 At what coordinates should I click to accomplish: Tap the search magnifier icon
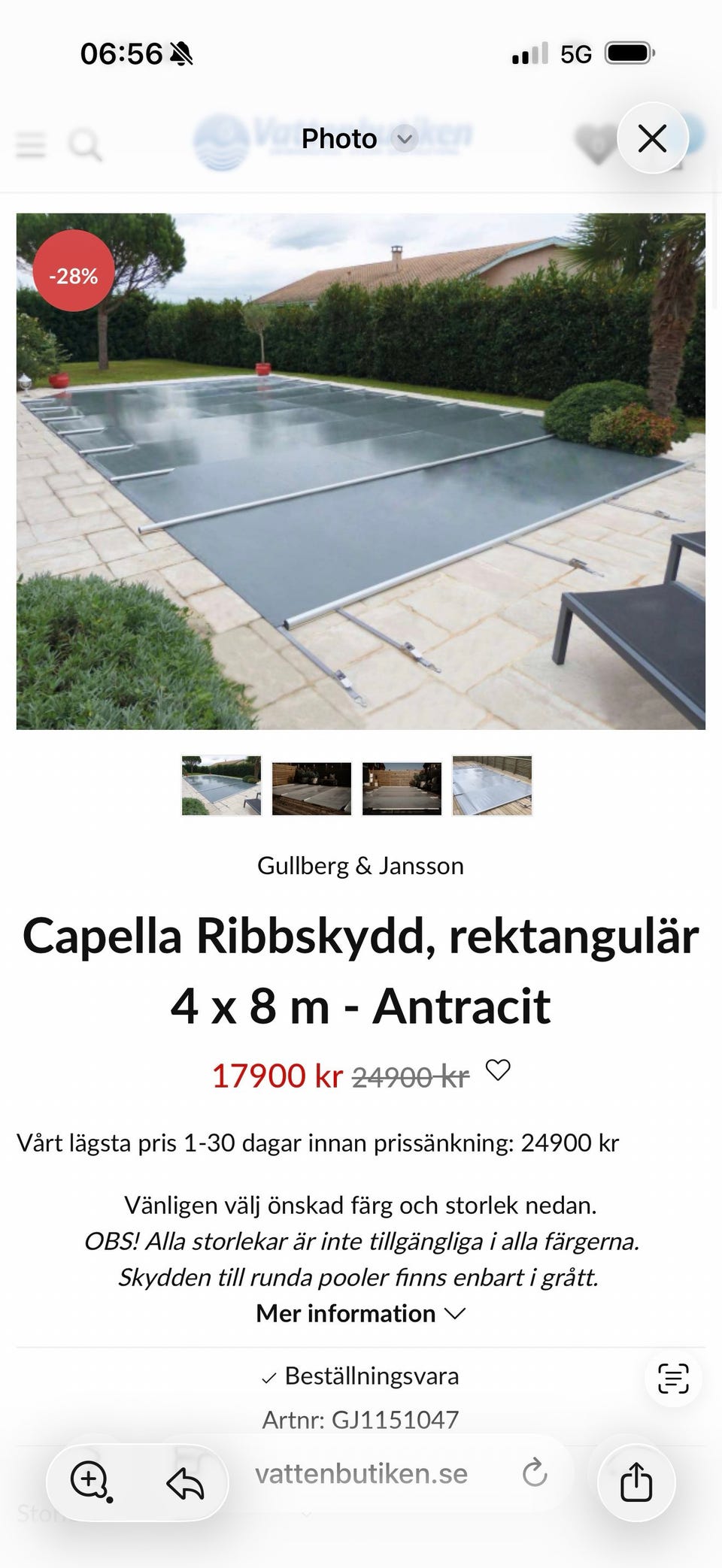(83, 144)
